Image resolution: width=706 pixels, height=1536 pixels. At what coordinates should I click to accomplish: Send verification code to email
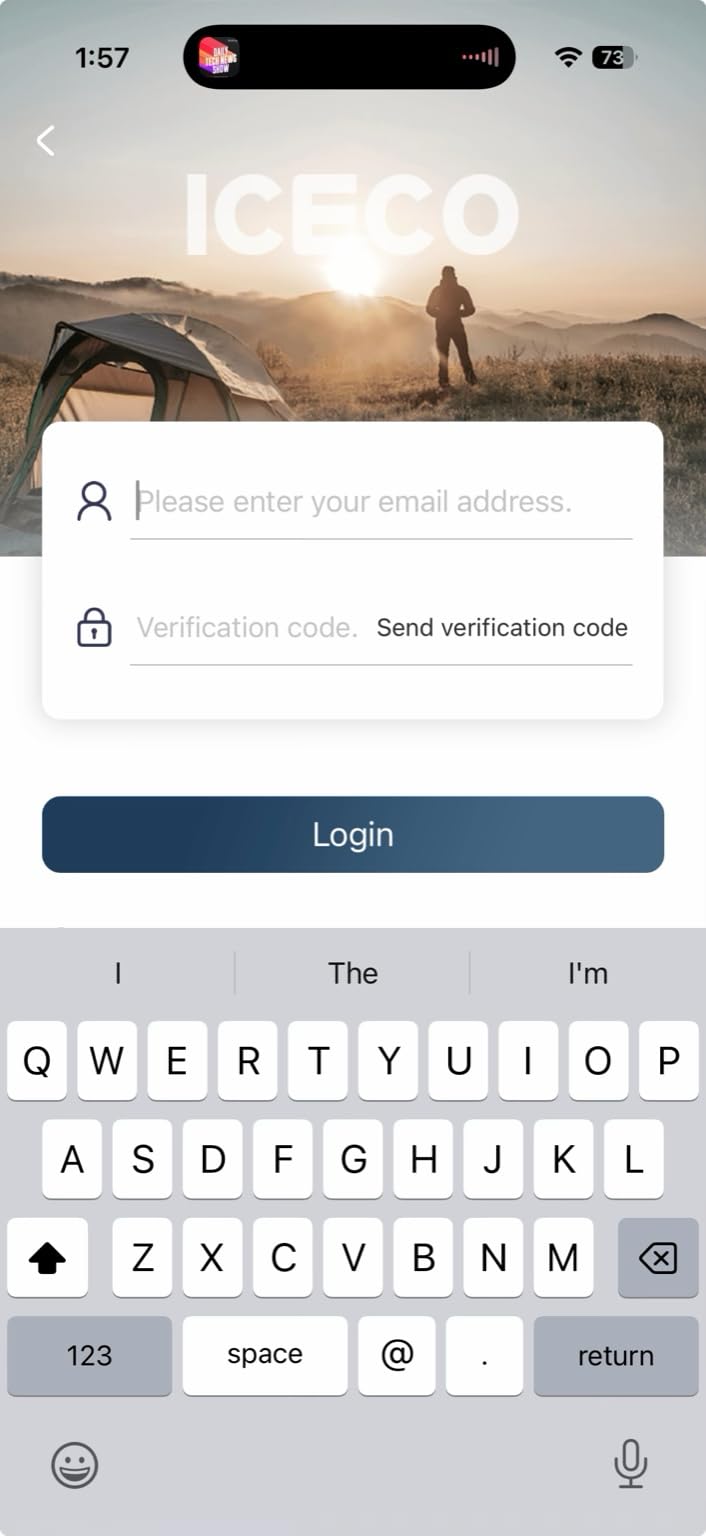502,628
